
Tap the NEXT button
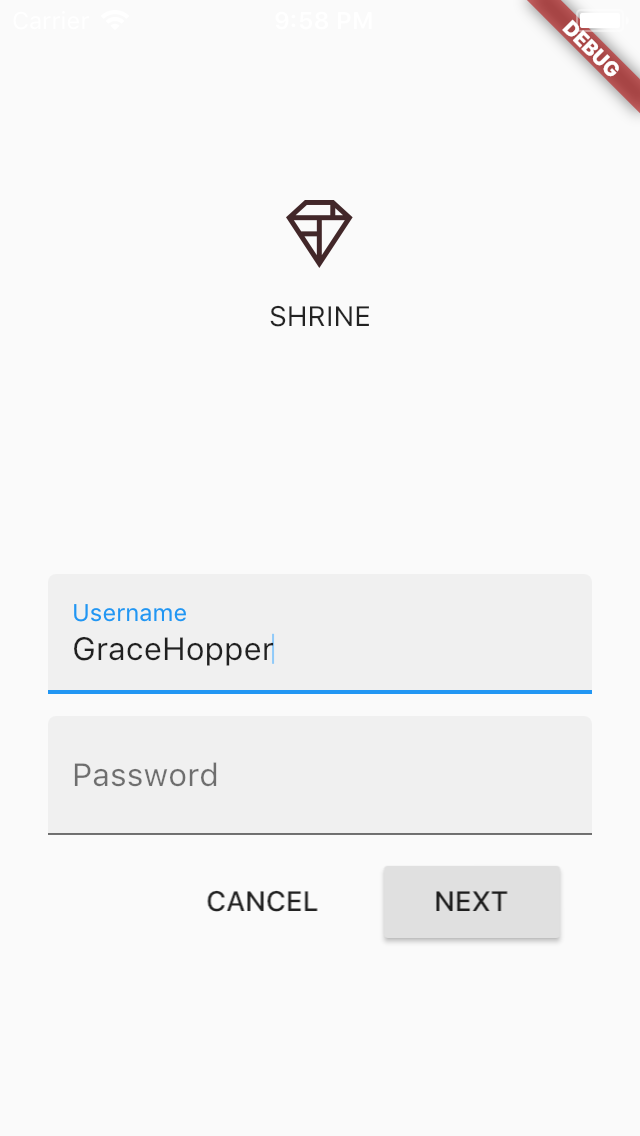[471, 902]
